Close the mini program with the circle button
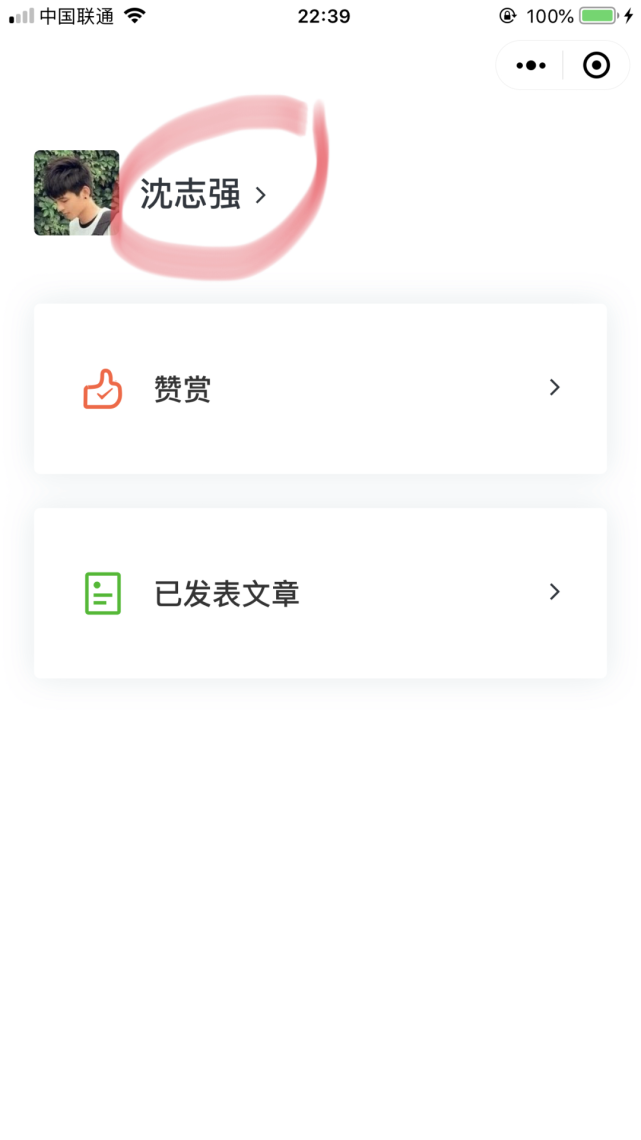Viewport: 641px width, 1140px height. pyautogui.click(x=596, y=66)
